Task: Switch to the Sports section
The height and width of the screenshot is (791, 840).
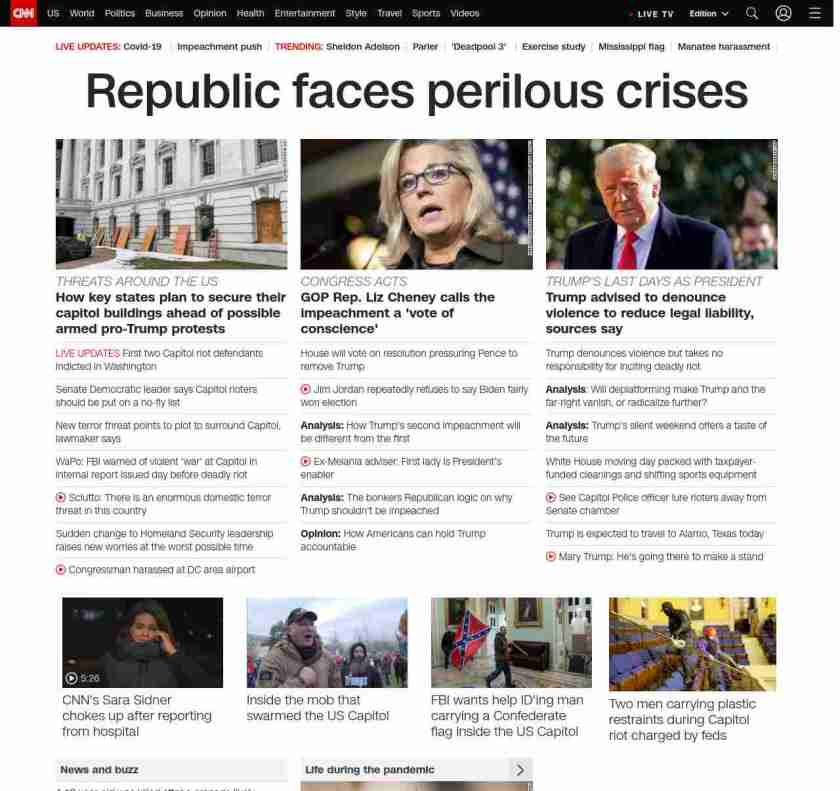Action: click(x=426, y=13)
